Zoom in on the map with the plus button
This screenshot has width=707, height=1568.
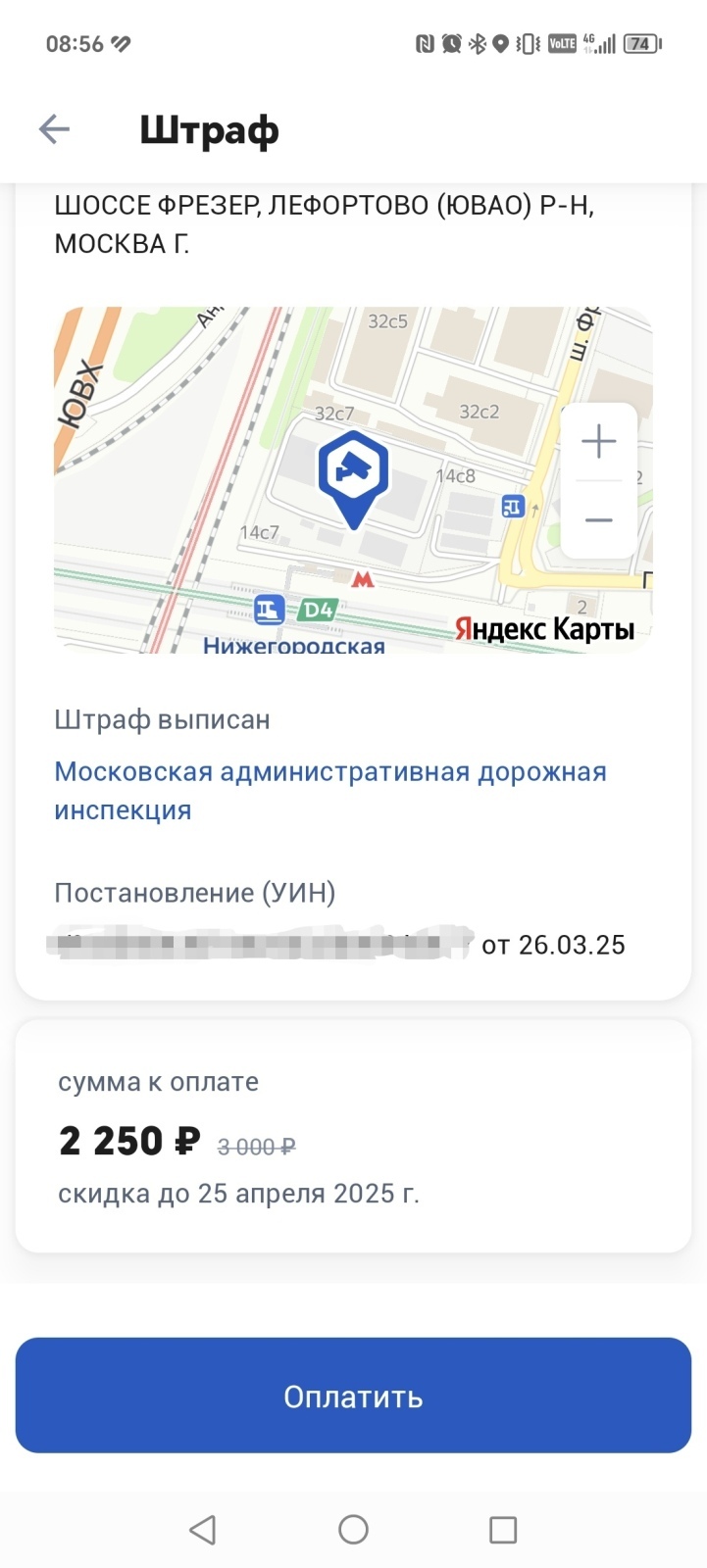[x=598, y=442]
